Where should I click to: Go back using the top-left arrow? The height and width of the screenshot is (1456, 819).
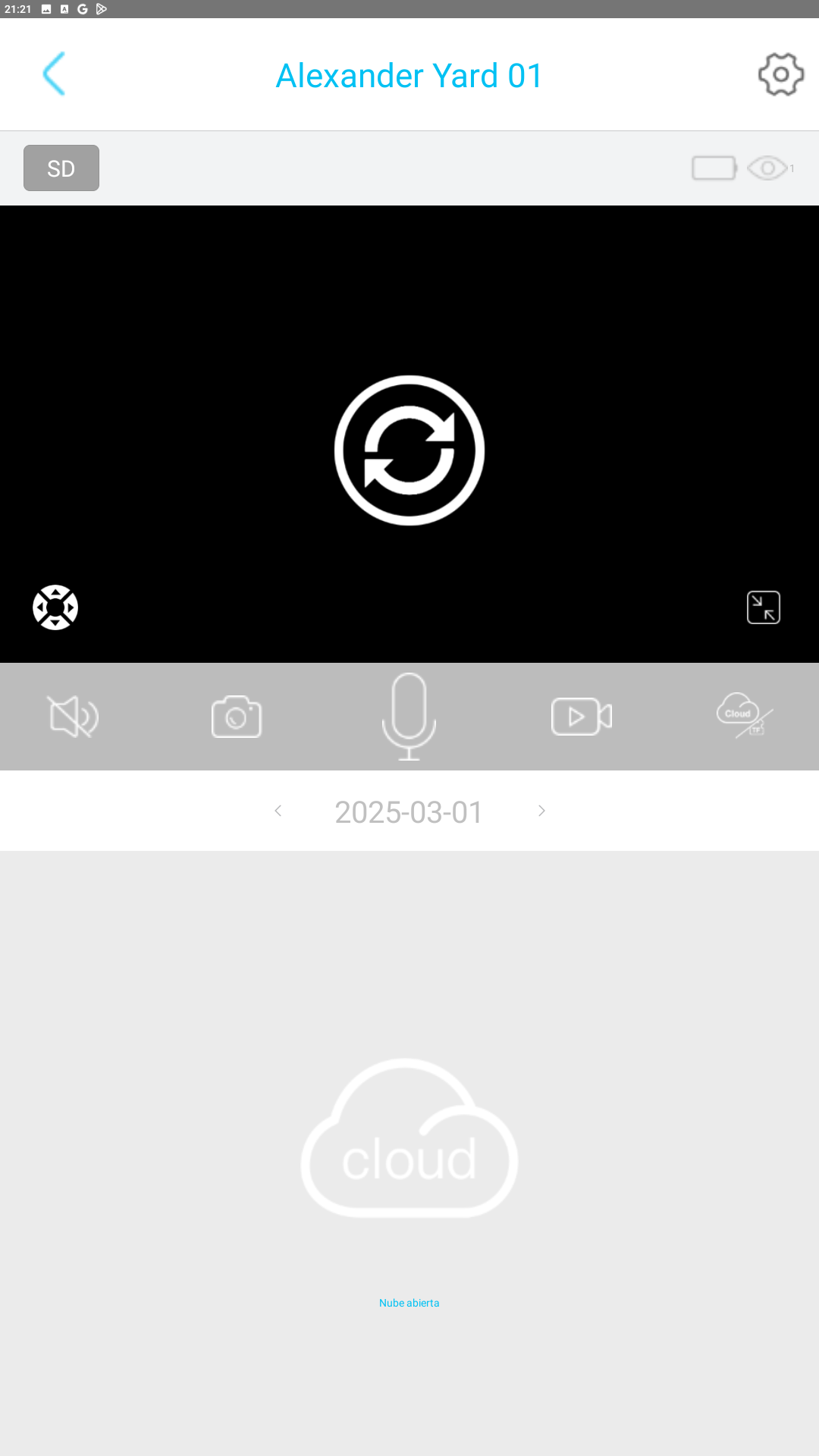tap(54, 74)
